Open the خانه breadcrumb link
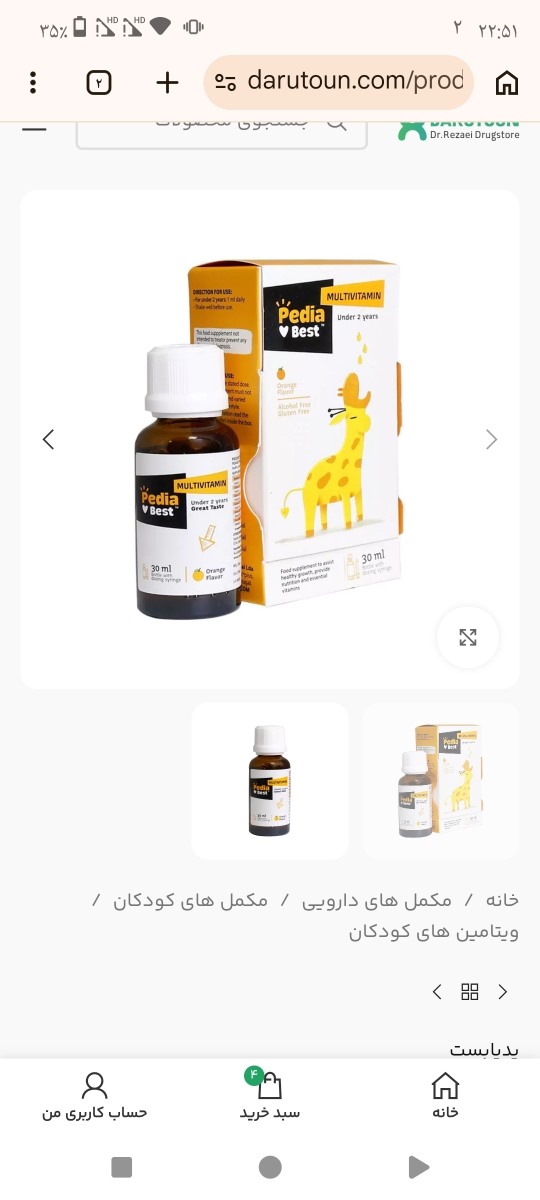The image size is (540, 1200). pos(502,900)
